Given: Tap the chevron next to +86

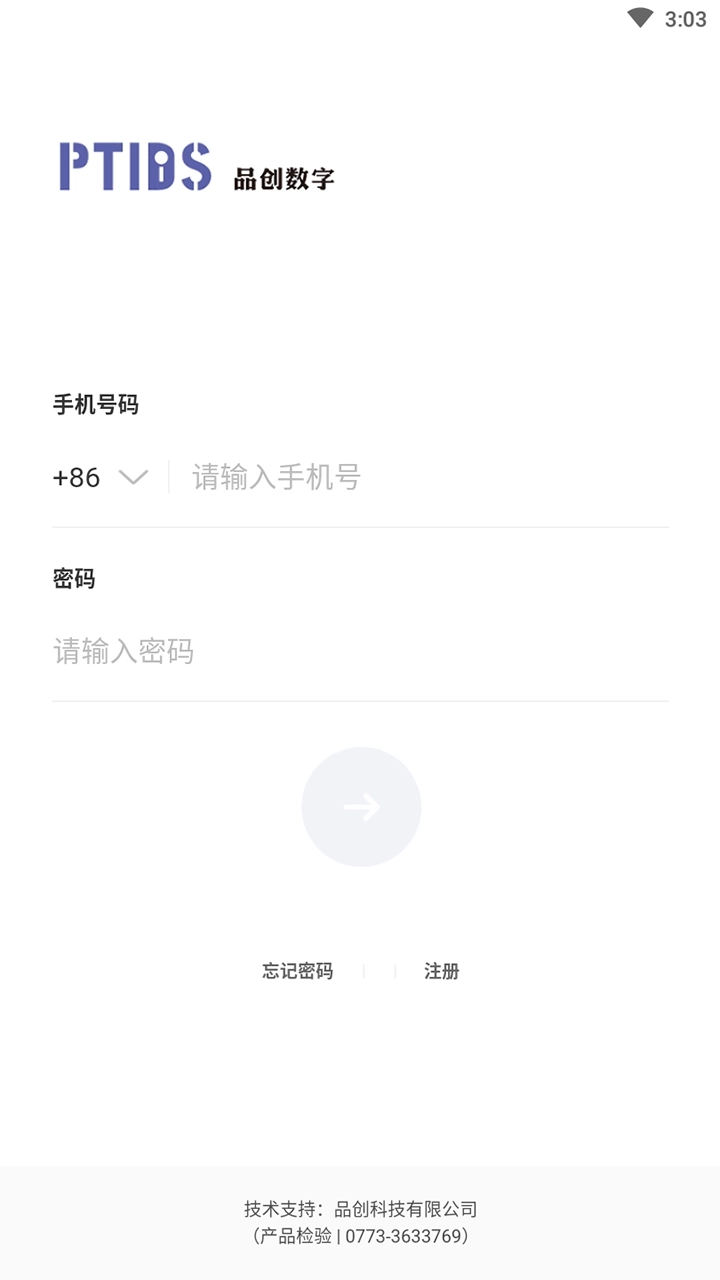Looking at the screenshot, I should point(133,479).
